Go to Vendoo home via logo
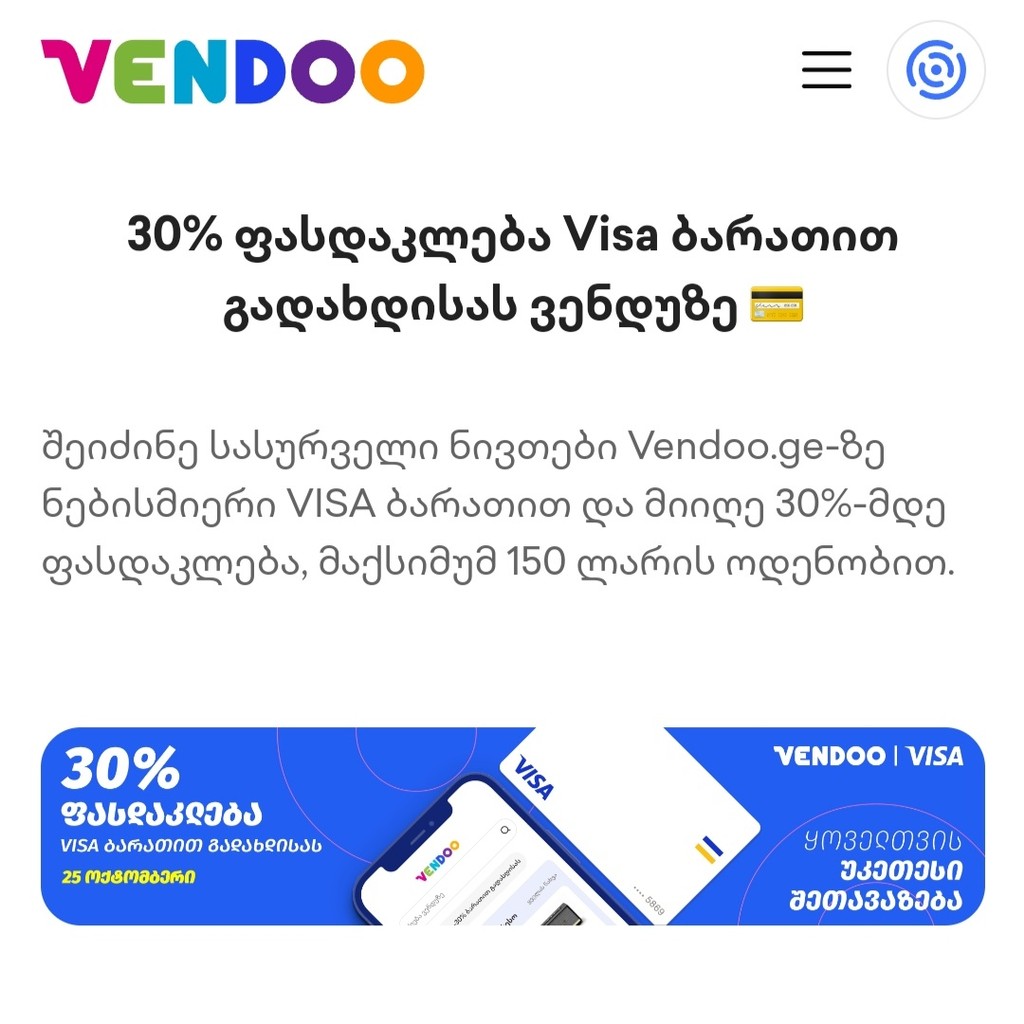Viewport: 1024px width, 1024px height. click(x=232, y=72)
